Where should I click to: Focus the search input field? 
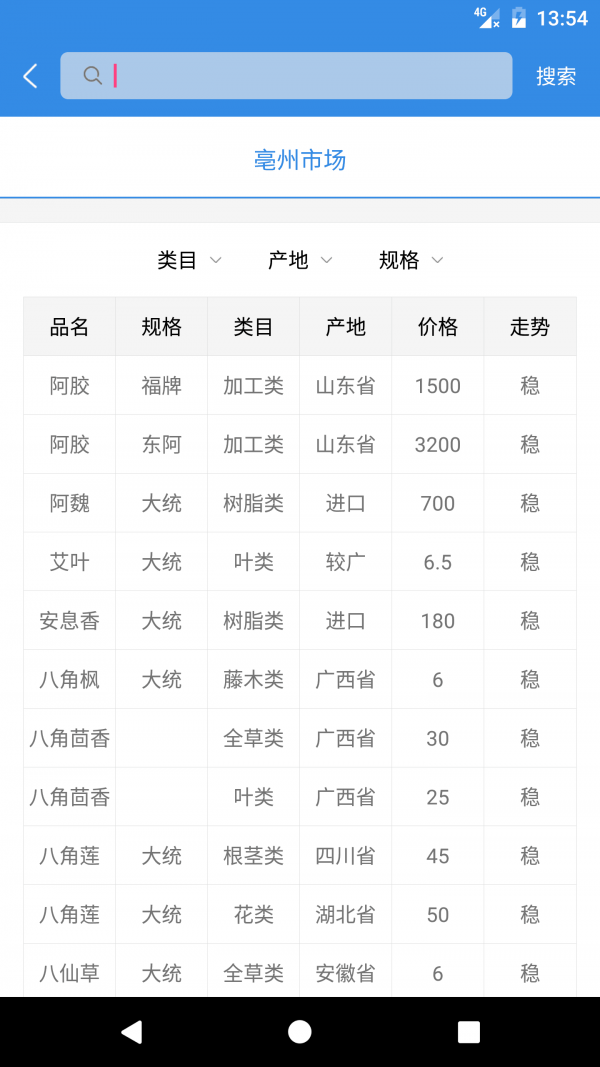[286, 76]
